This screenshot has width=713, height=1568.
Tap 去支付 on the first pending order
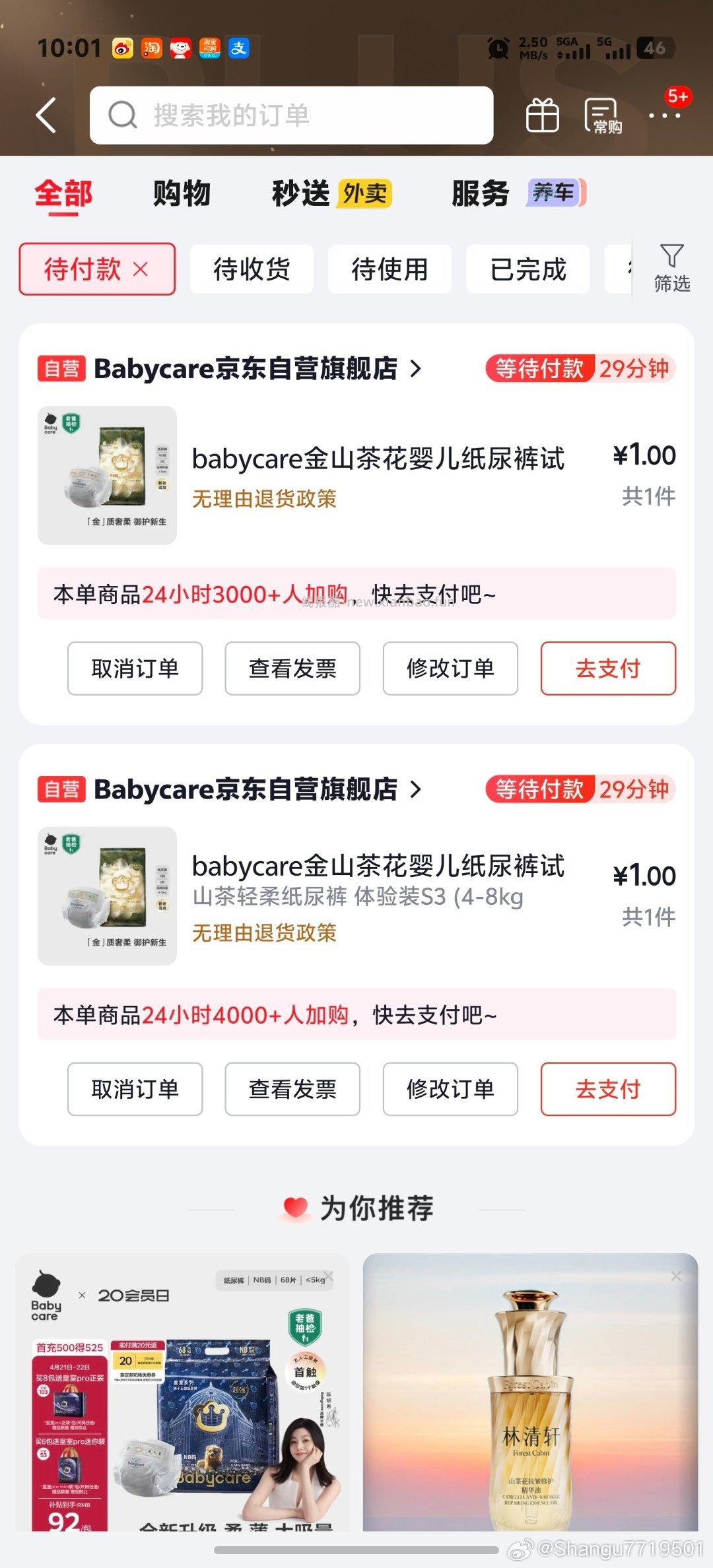[x=607, y=668]
